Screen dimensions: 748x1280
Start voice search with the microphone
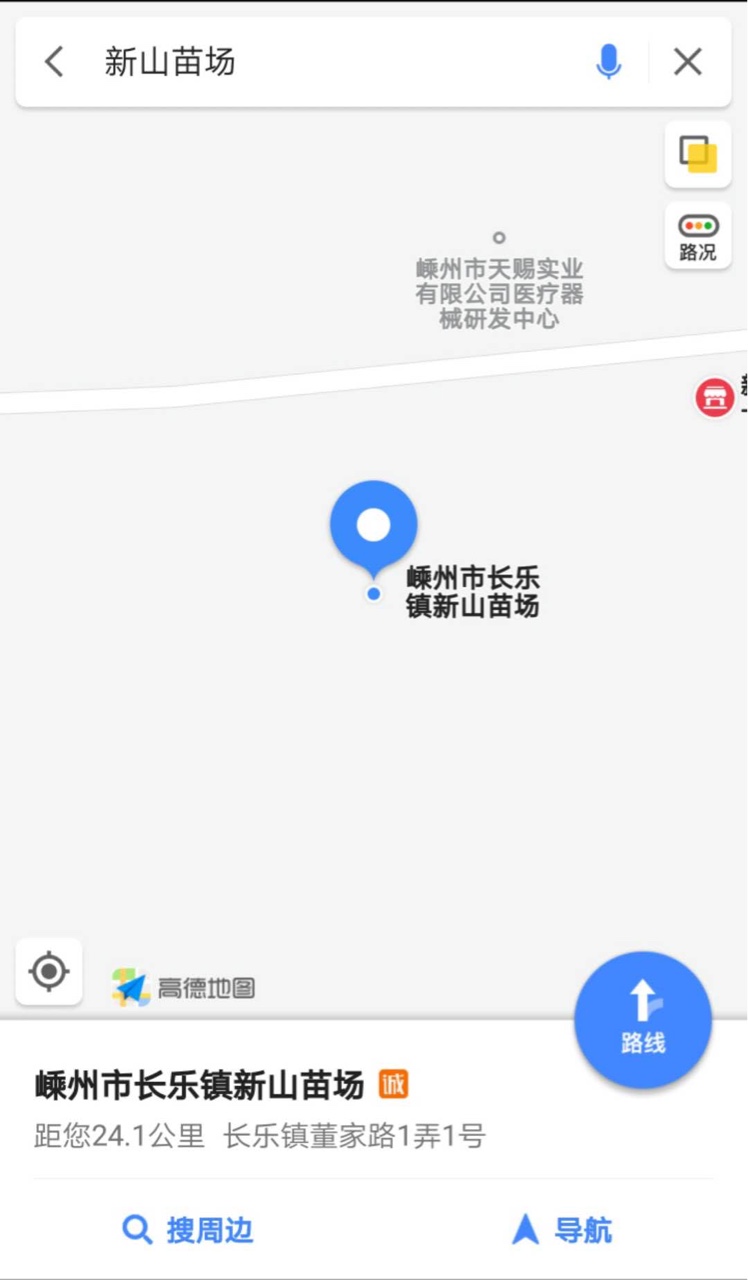pyautogui.click(x=608, y=62)
